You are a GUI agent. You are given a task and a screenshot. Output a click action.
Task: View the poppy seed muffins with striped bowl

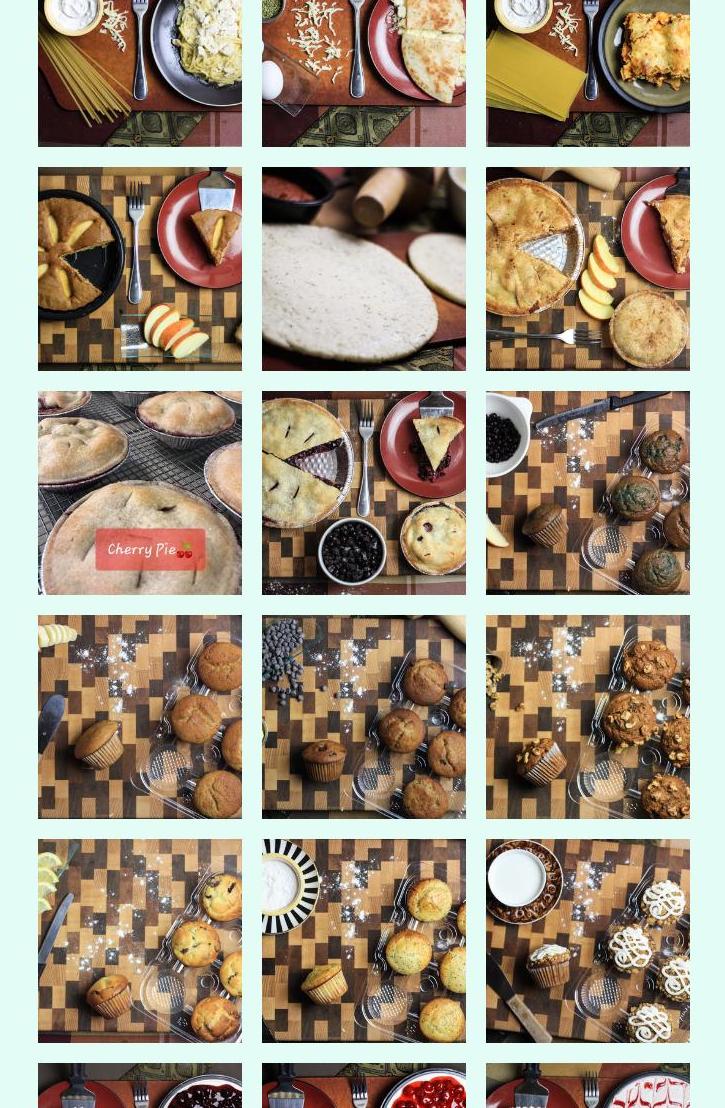point(364,941)
